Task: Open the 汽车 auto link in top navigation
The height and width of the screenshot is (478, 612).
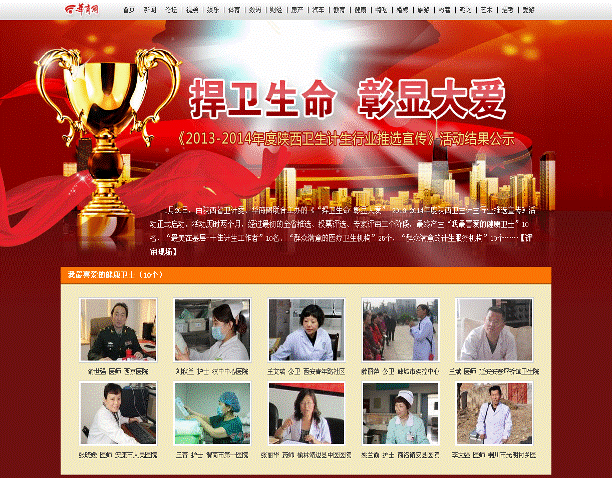Action: click(318, 9)
